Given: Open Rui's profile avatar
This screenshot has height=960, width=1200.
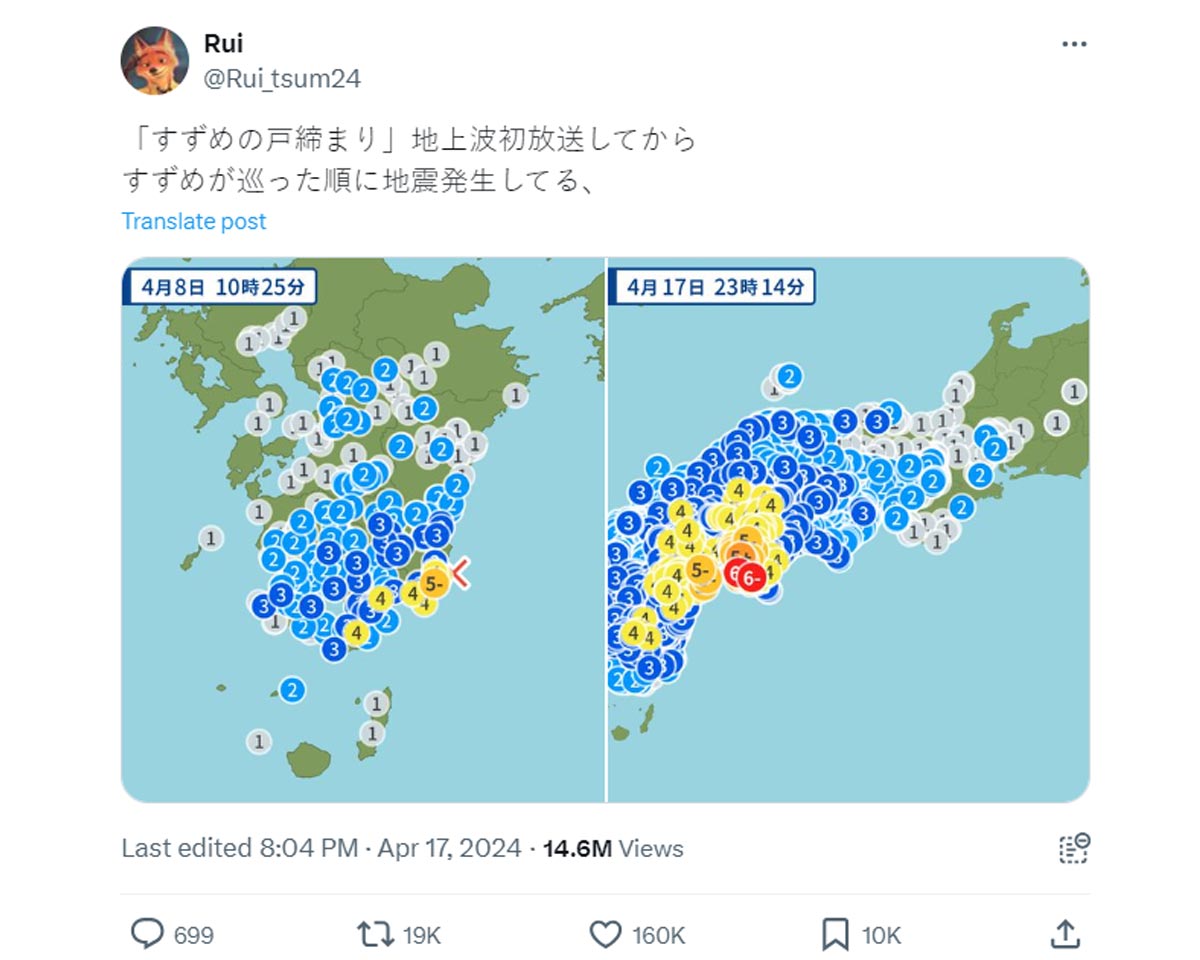Looking at the screenshot, I should click(x=155, y=61).
